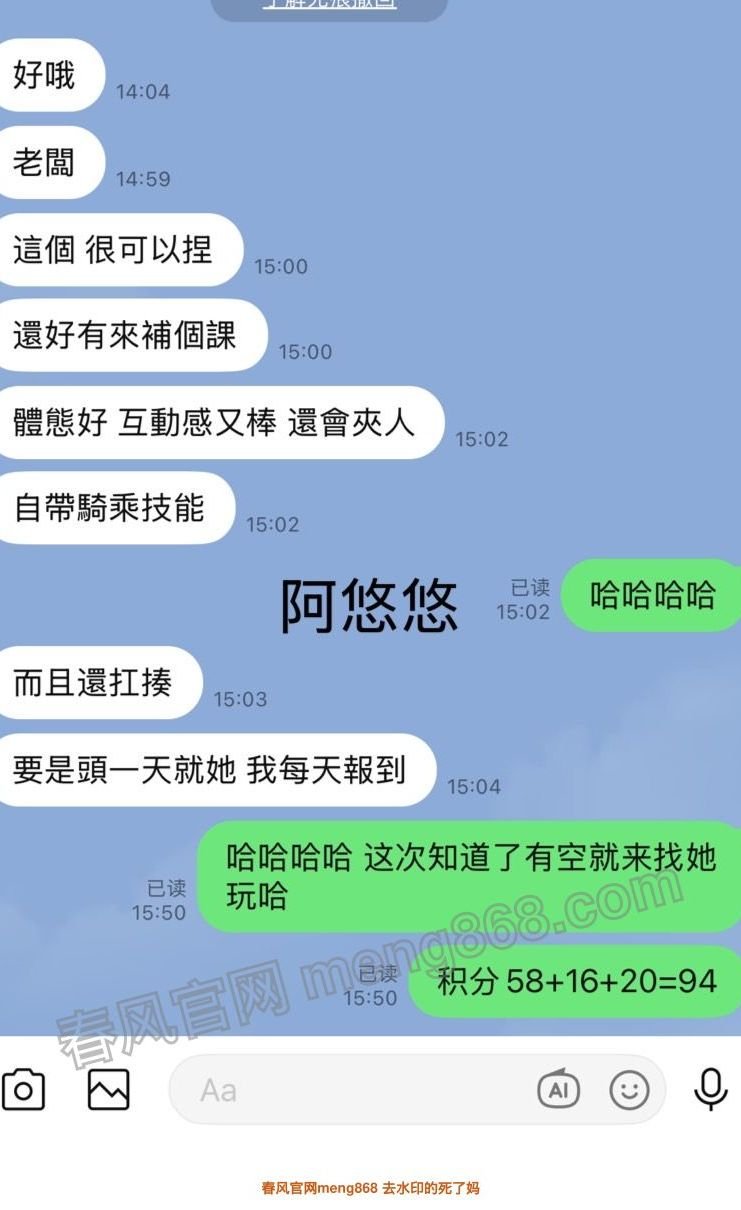Screen dimensions: 741x1210
Task: Open the emoji and sticker picker
Action: (629, 1089)
